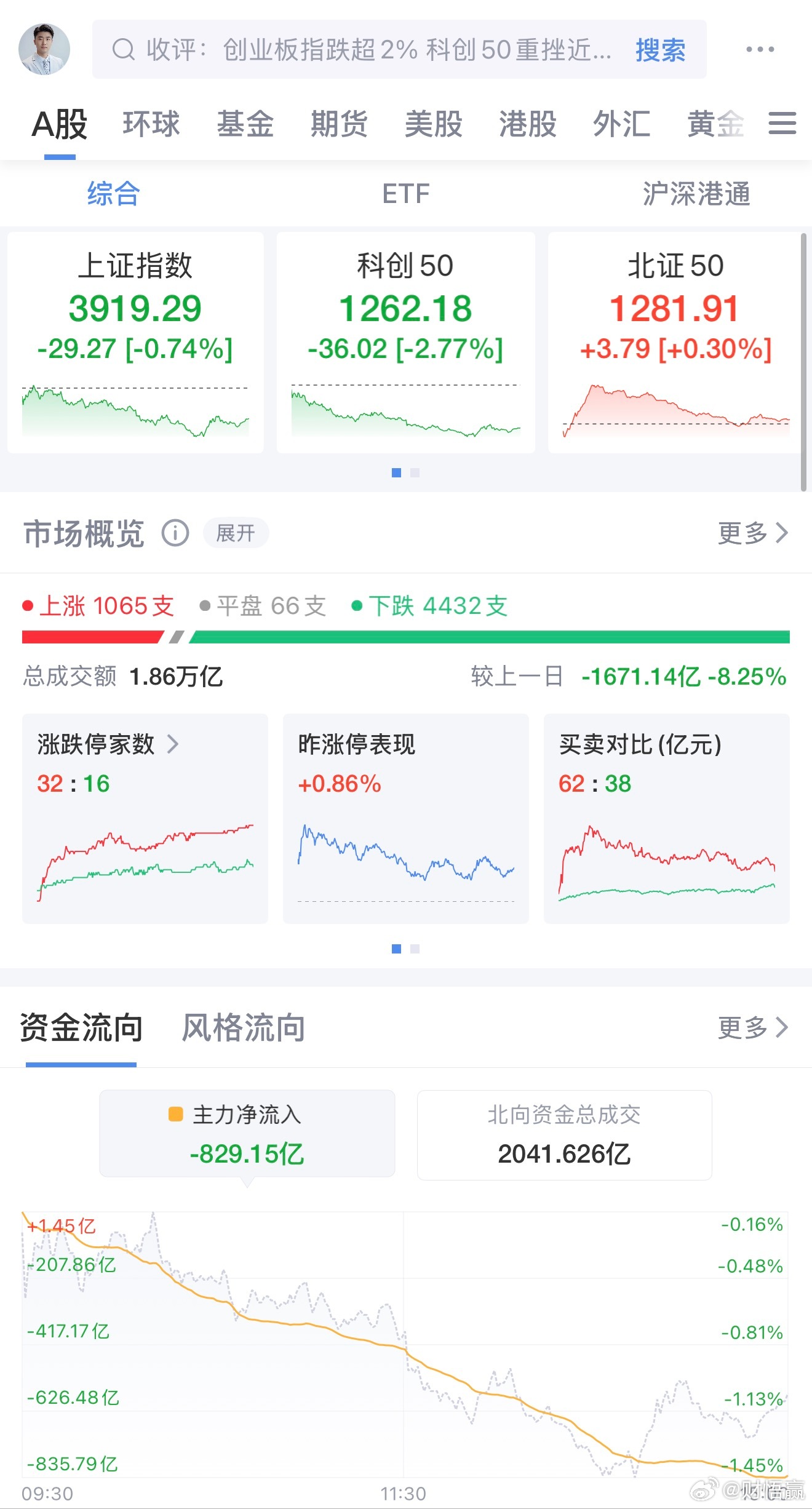Activate the 综合 segment toggle

(112, 194)
